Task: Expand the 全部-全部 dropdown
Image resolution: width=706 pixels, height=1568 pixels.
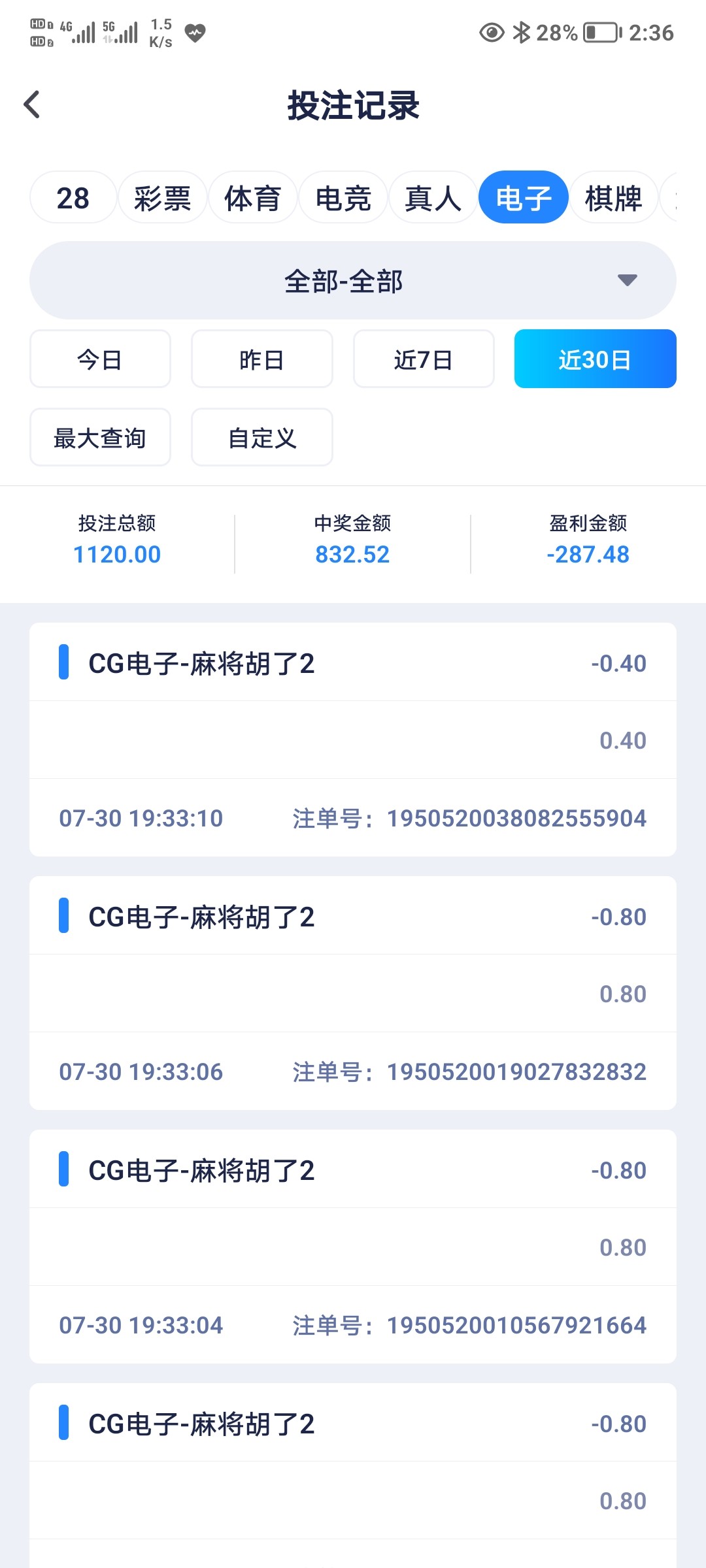Action: [x=353, y=281]
